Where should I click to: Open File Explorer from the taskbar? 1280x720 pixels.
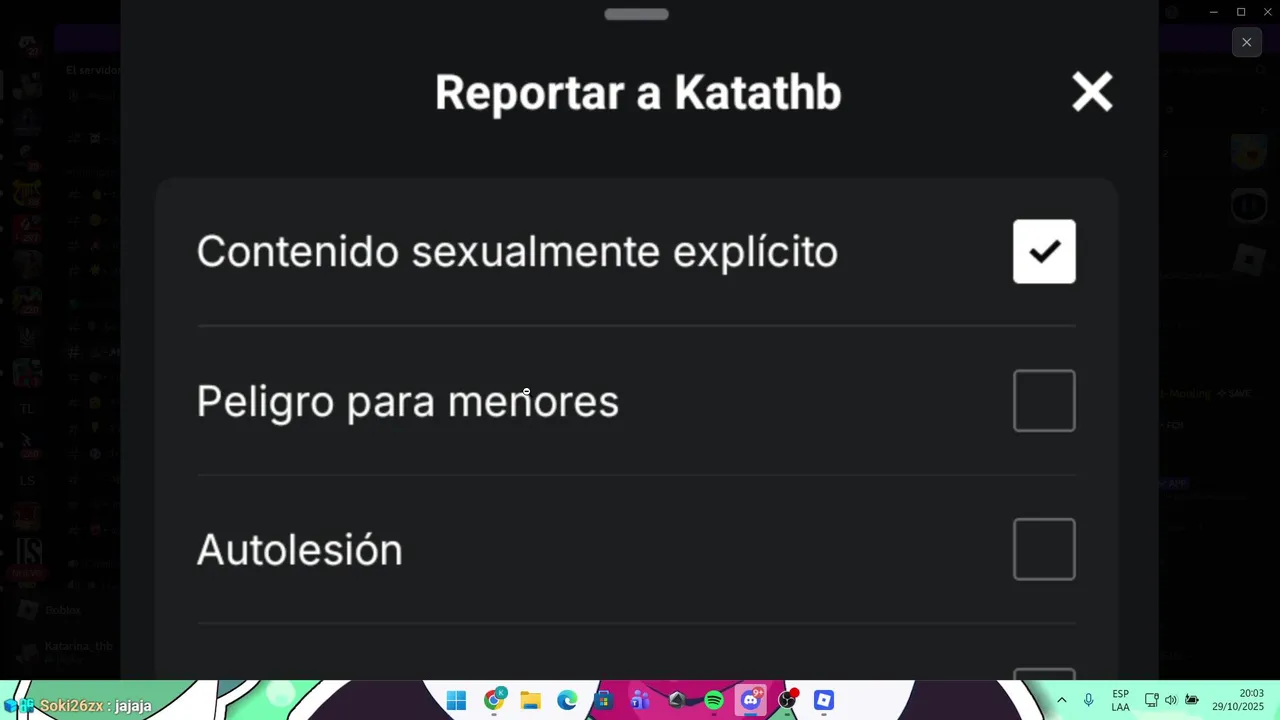530,700
